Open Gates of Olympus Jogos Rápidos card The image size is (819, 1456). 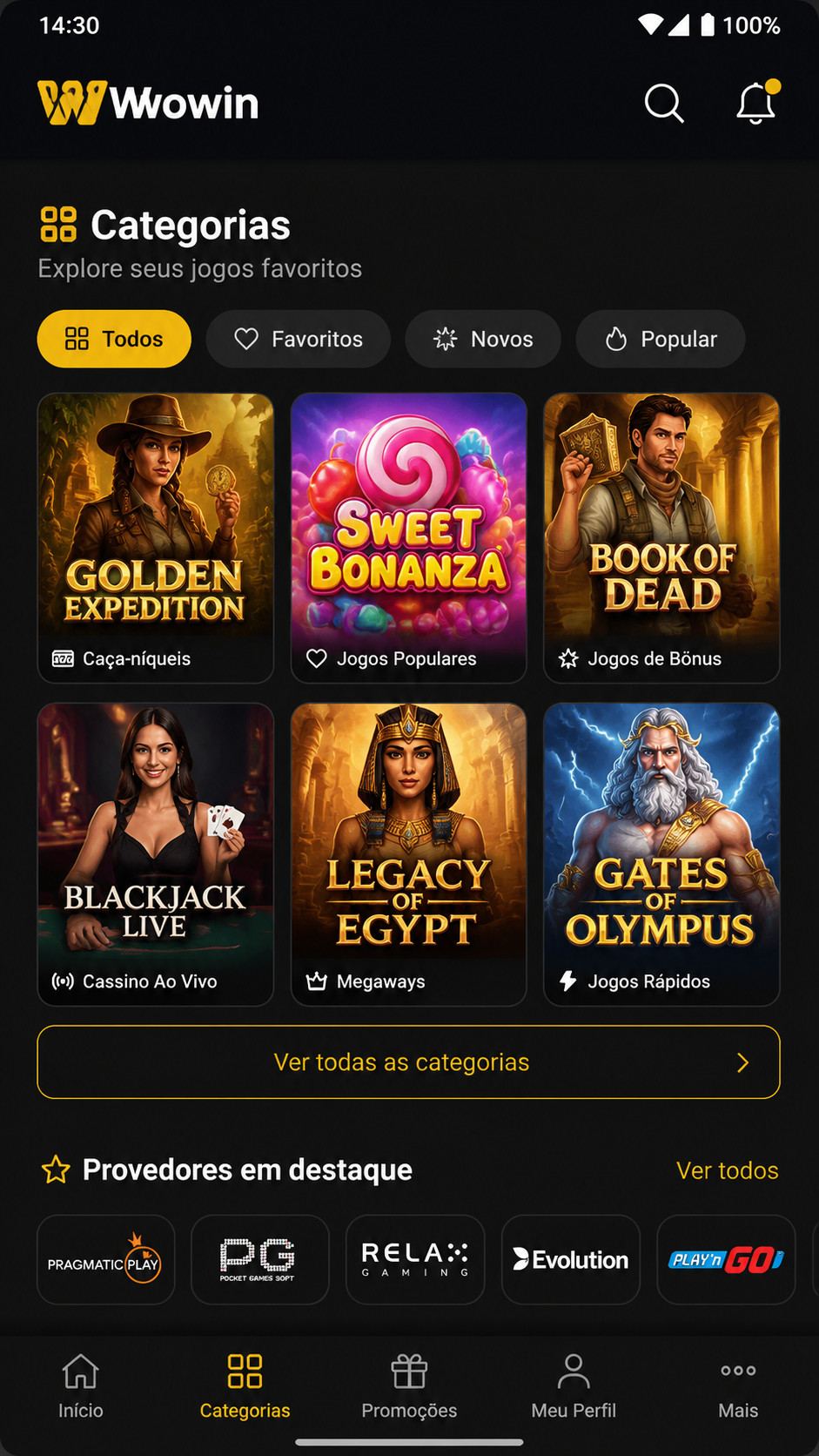pos(661,854)
